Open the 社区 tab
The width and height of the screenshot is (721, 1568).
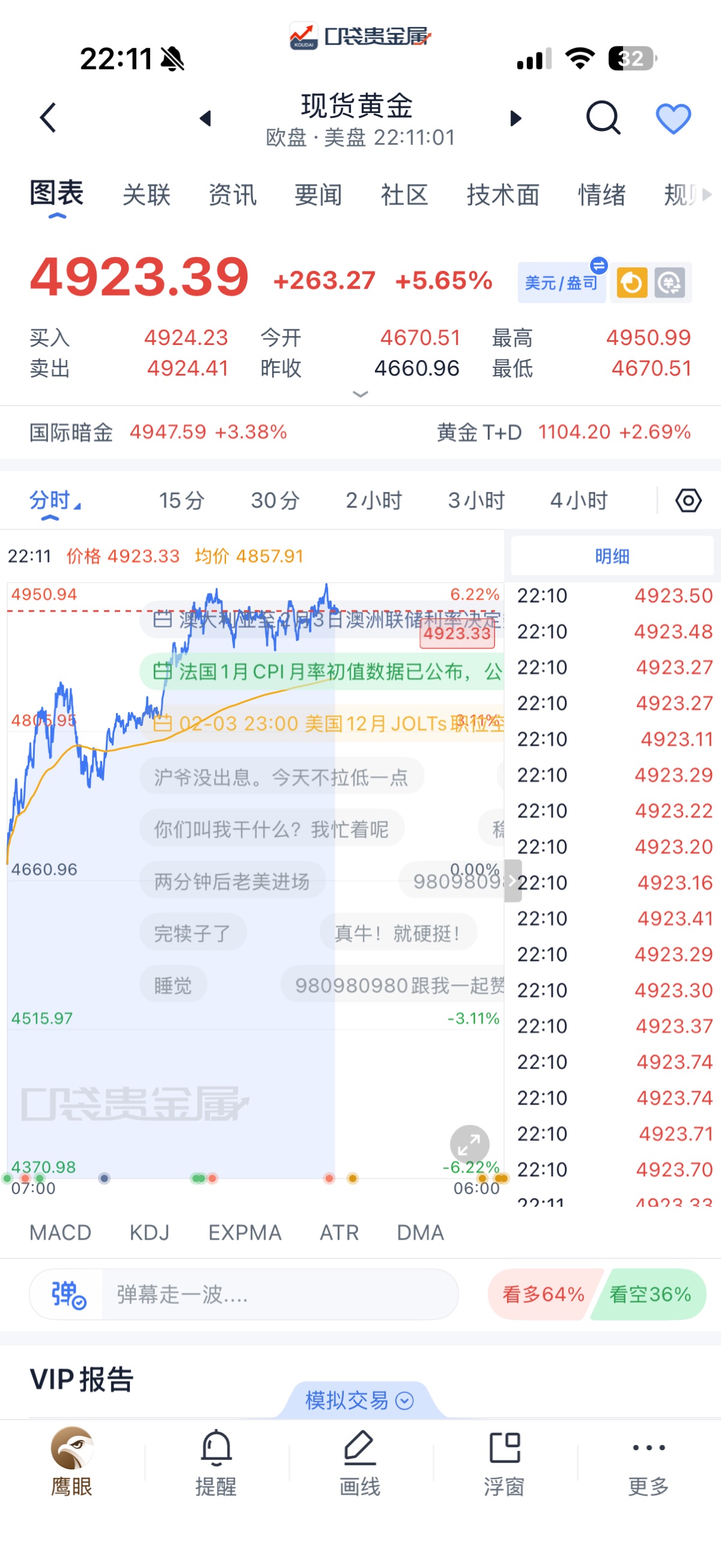point(404,195)
